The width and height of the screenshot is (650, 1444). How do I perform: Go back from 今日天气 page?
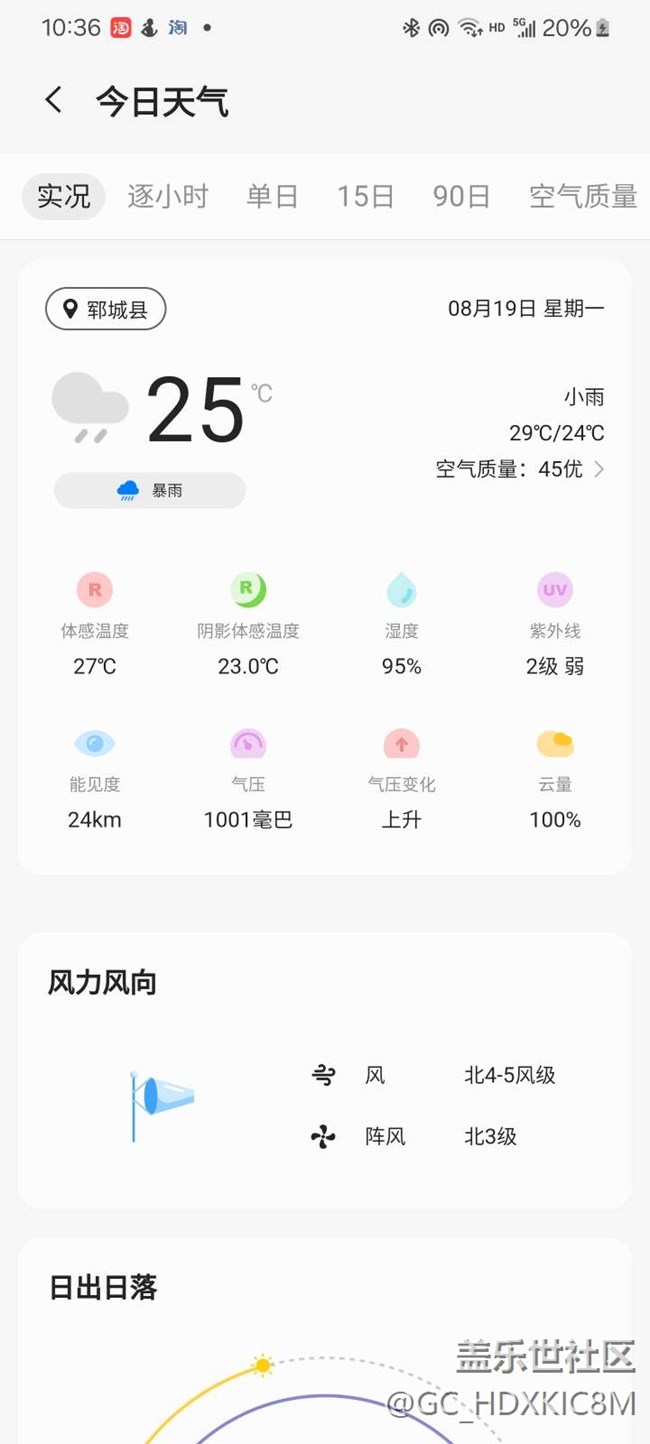(54, 100)
